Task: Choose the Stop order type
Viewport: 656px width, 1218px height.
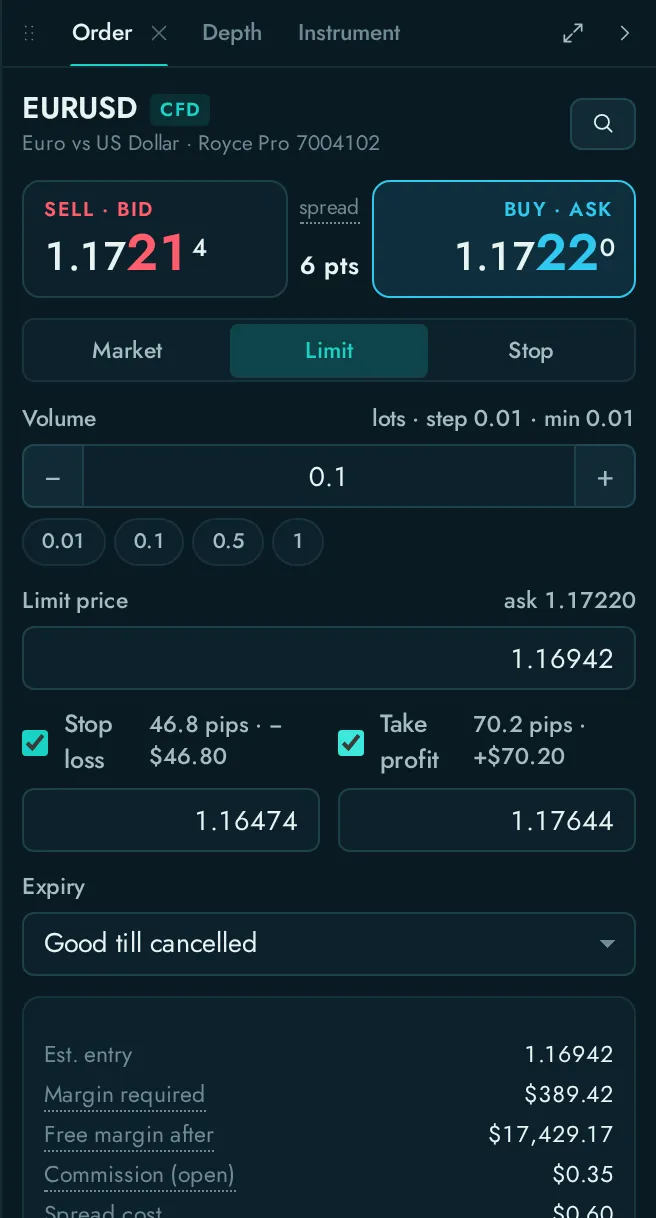Action: pos(530,351)
